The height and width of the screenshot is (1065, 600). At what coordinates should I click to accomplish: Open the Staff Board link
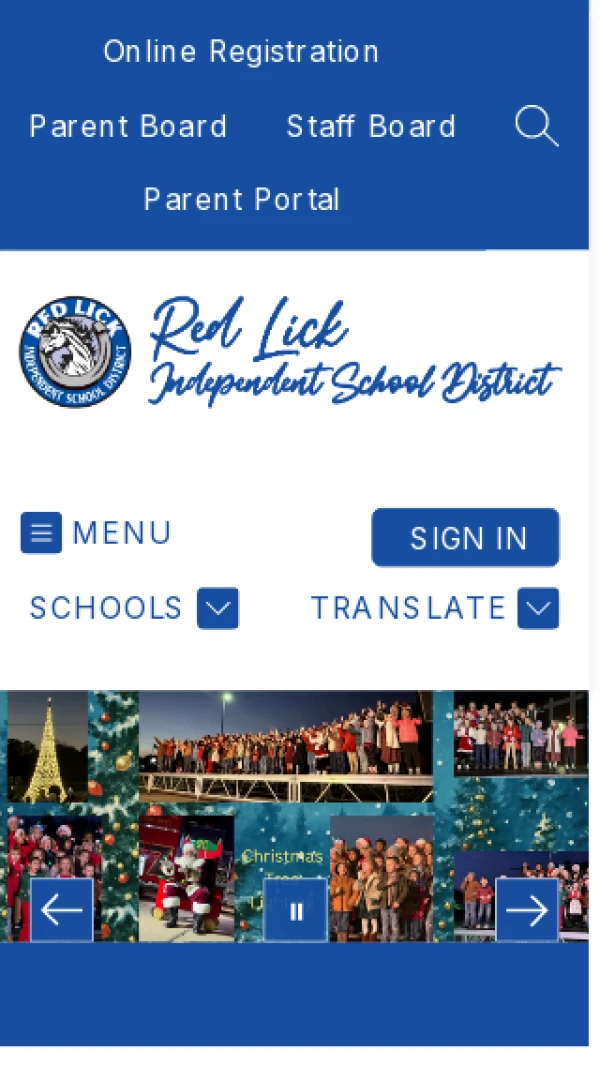tap(371, 127)
